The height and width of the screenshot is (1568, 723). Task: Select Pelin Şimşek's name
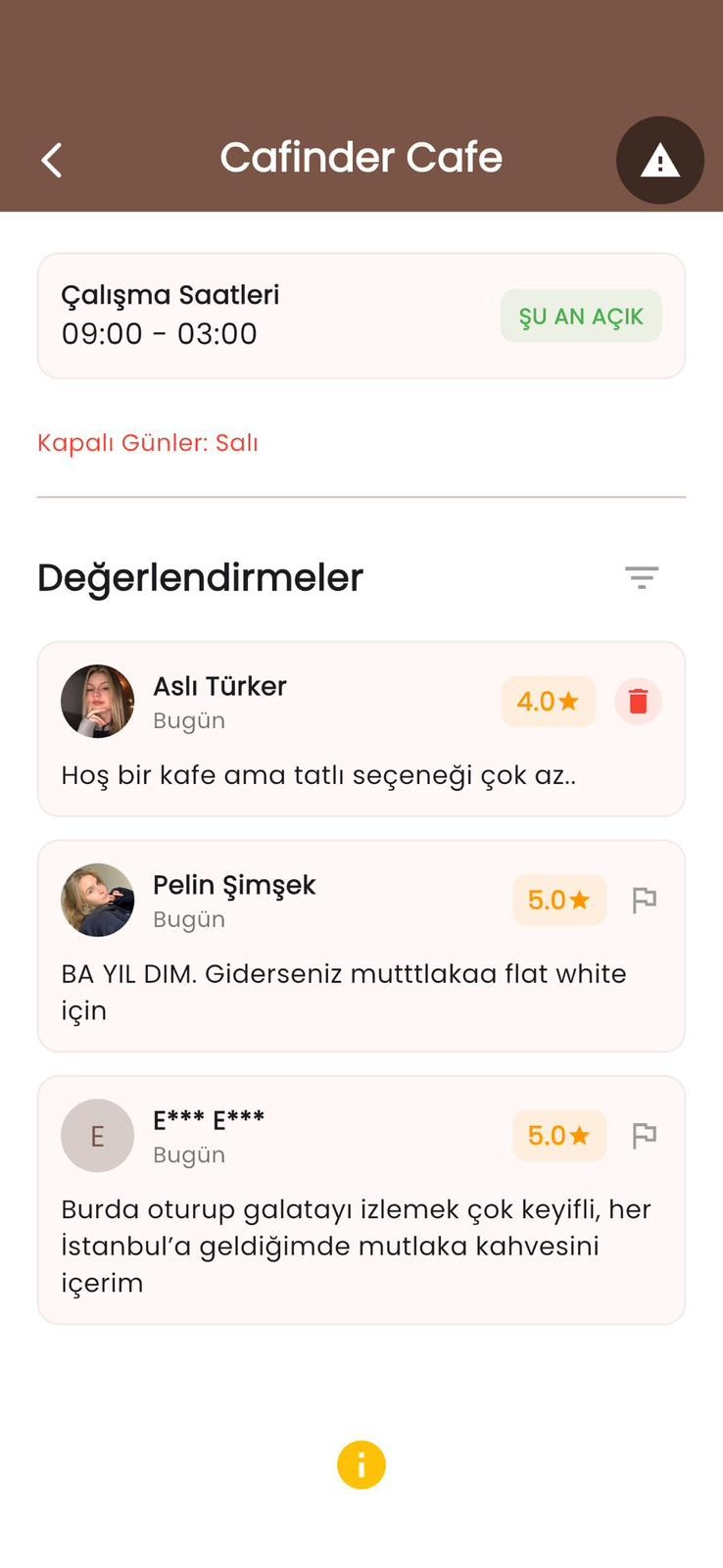point(233,884)
